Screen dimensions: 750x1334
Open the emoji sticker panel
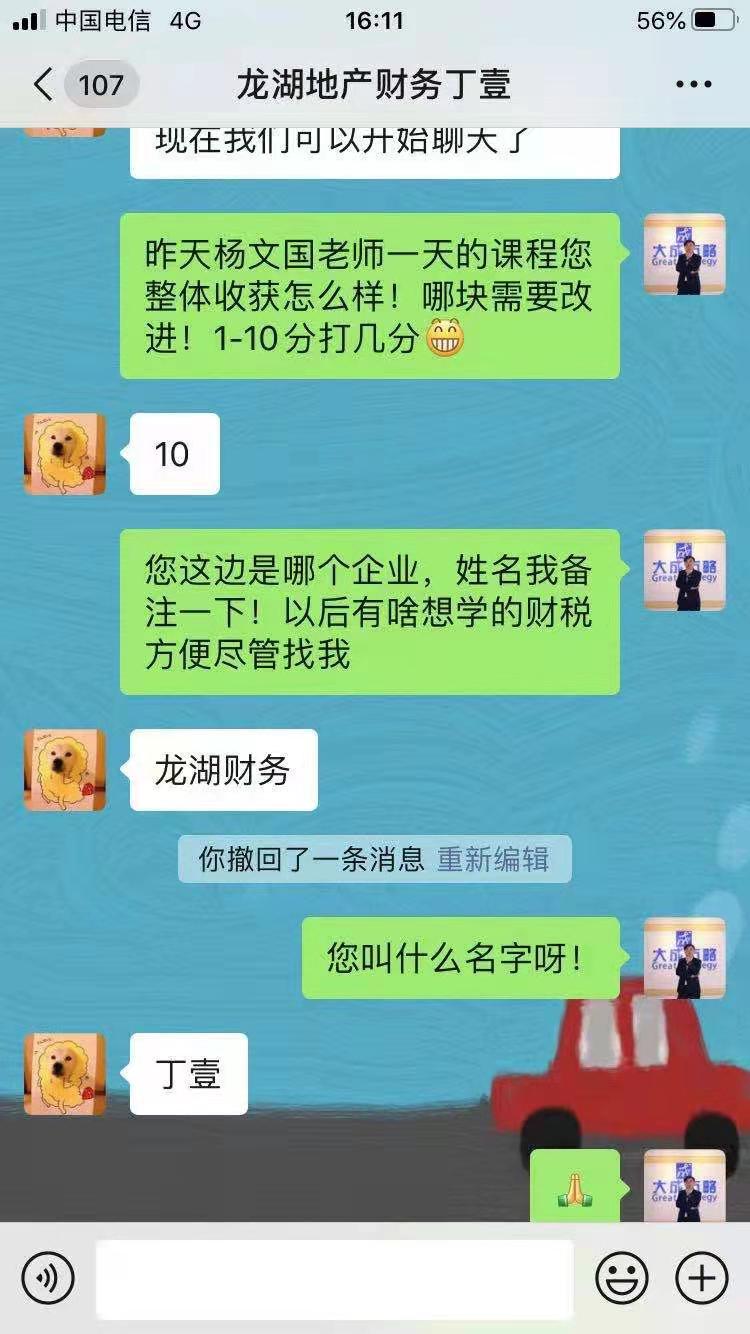[x=622, y=1278]
